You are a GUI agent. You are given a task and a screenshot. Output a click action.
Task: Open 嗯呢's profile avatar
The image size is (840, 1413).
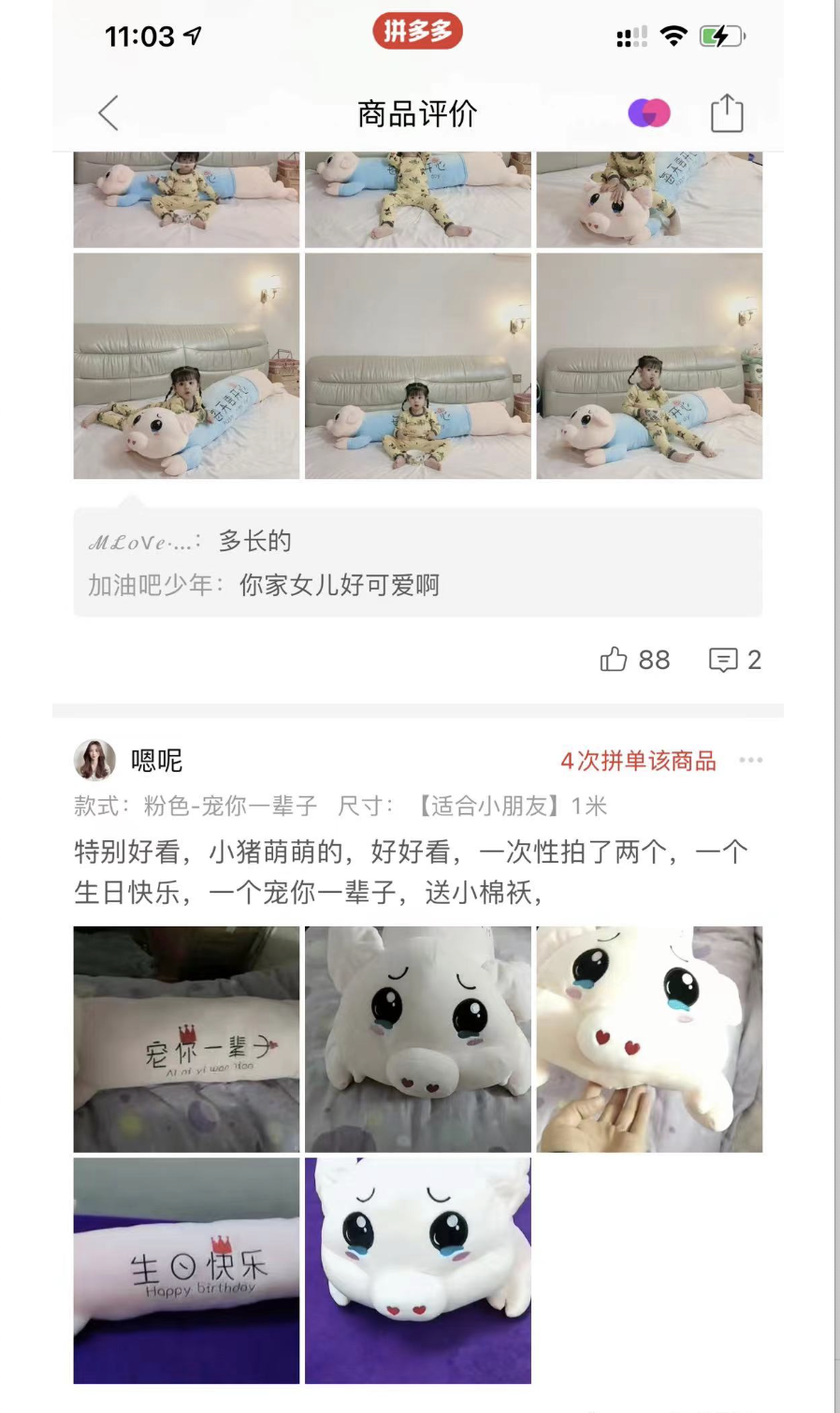[94, 760]
